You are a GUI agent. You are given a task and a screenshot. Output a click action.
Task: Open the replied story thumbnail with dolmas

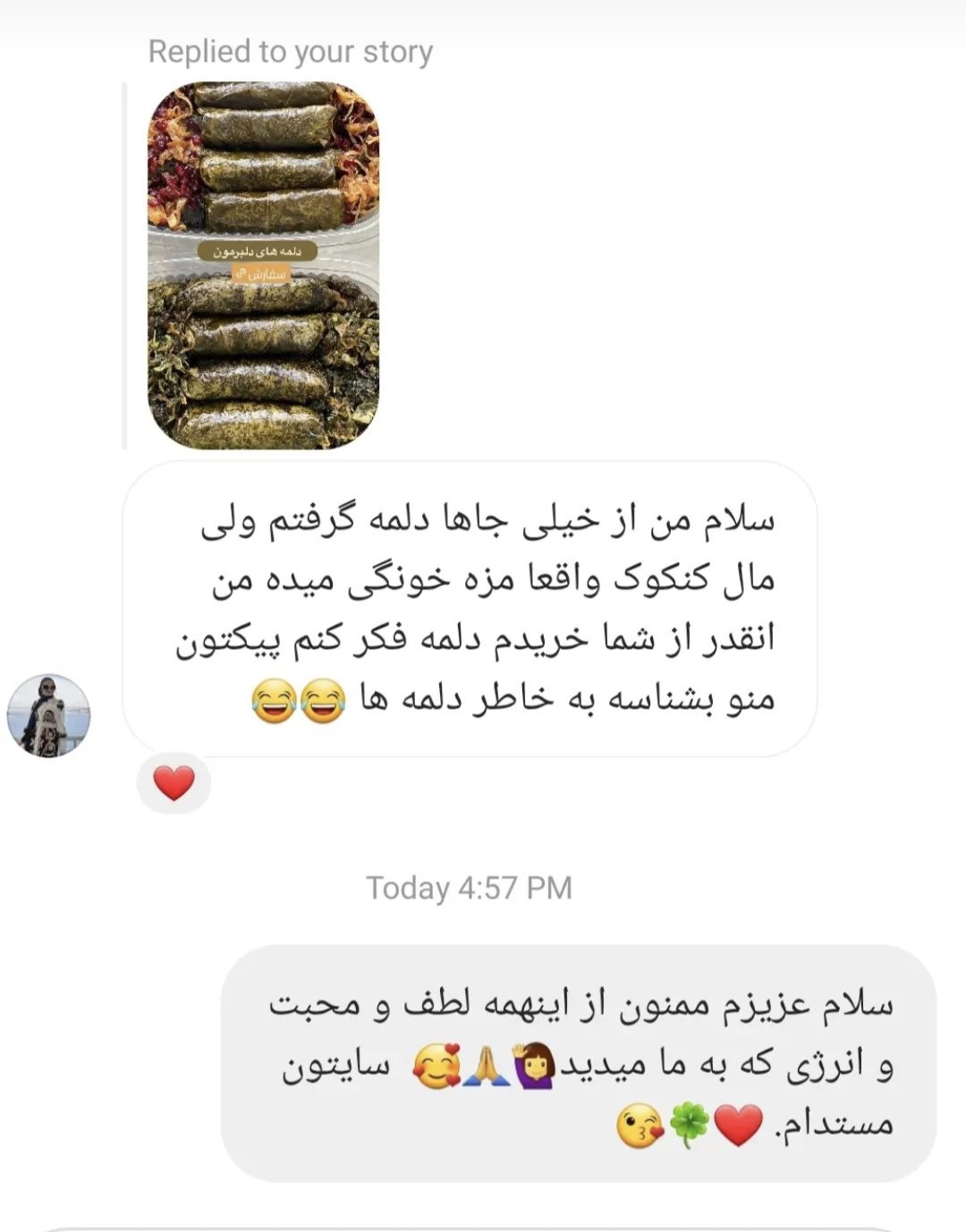[263, 266]
